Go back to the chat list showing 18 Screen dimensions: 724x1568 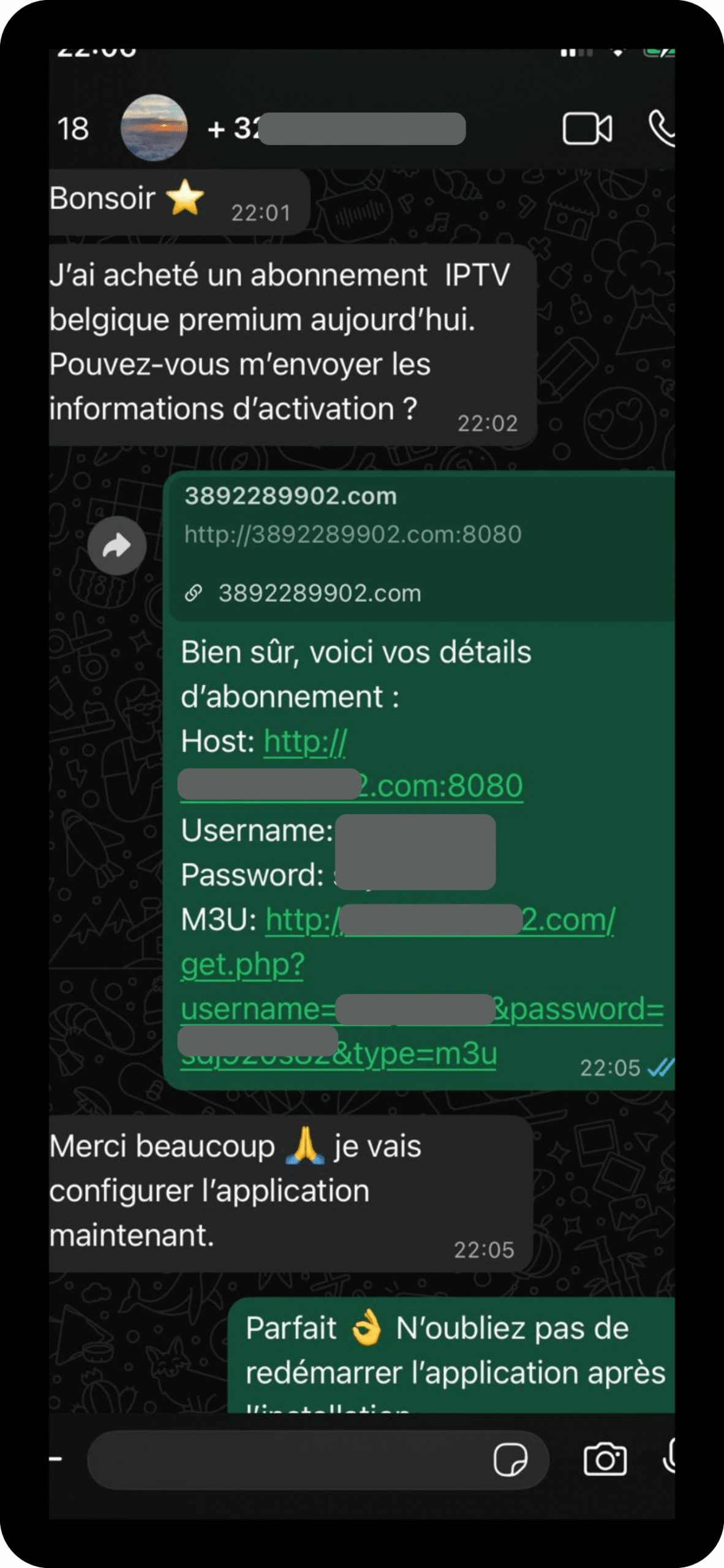pyautogui.click(x=72, y=129)
